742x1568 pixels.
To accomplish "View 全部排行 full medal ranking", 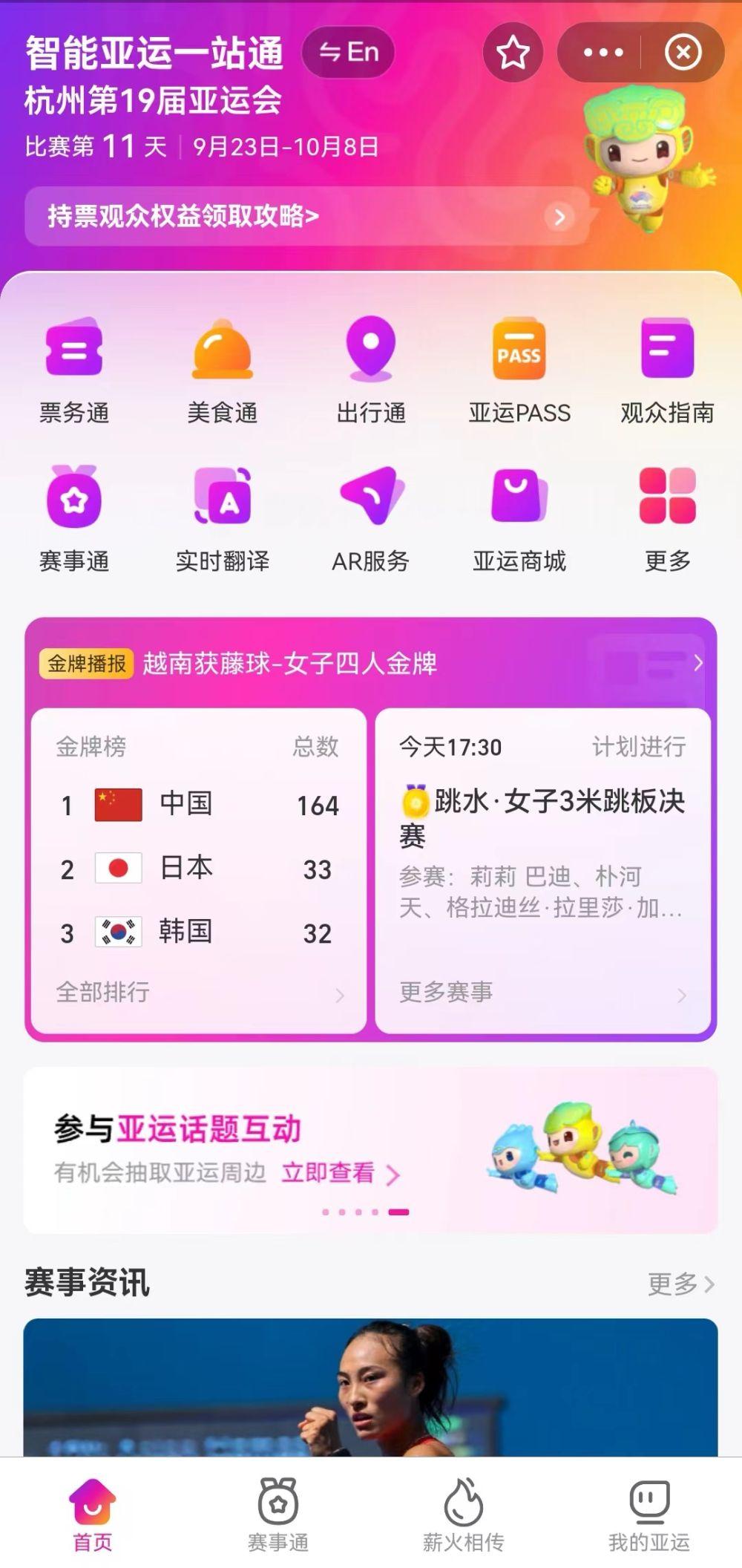I will coord(199,993).
